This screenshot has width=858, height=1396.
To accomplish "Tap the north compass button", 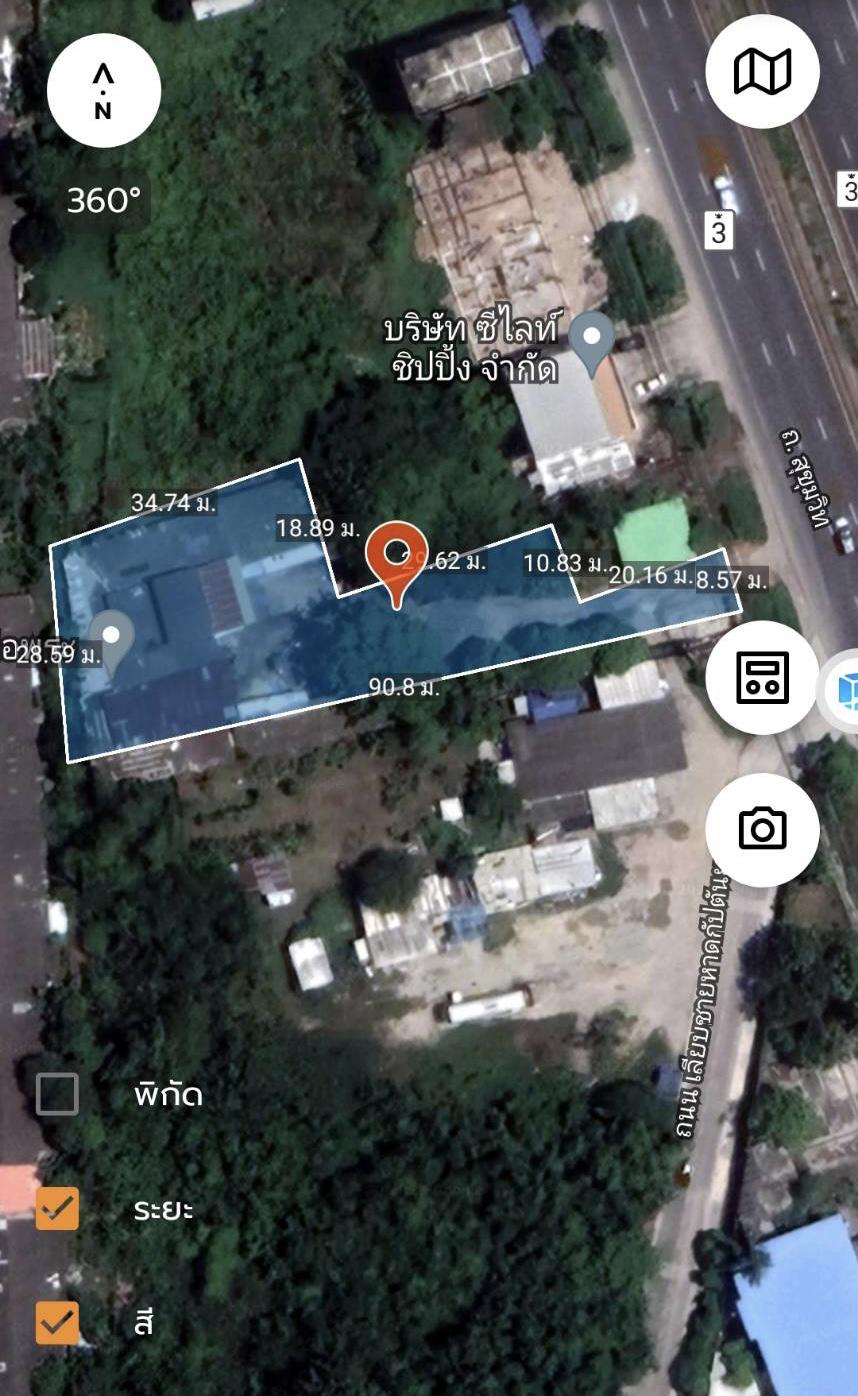I will click(x=104, y=90).
